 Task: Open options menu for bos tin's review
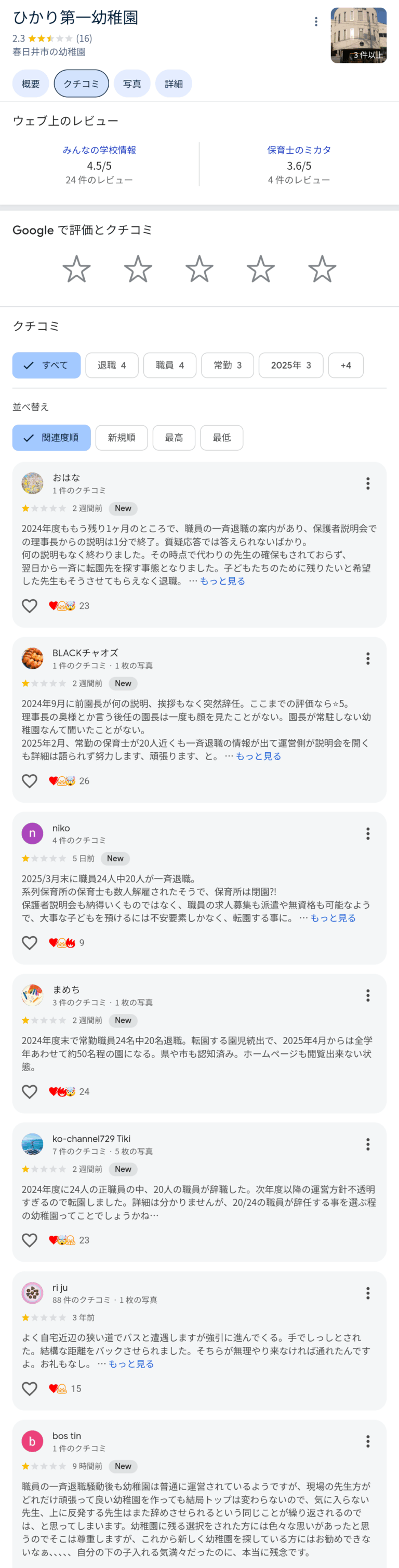click(367, 1441)
